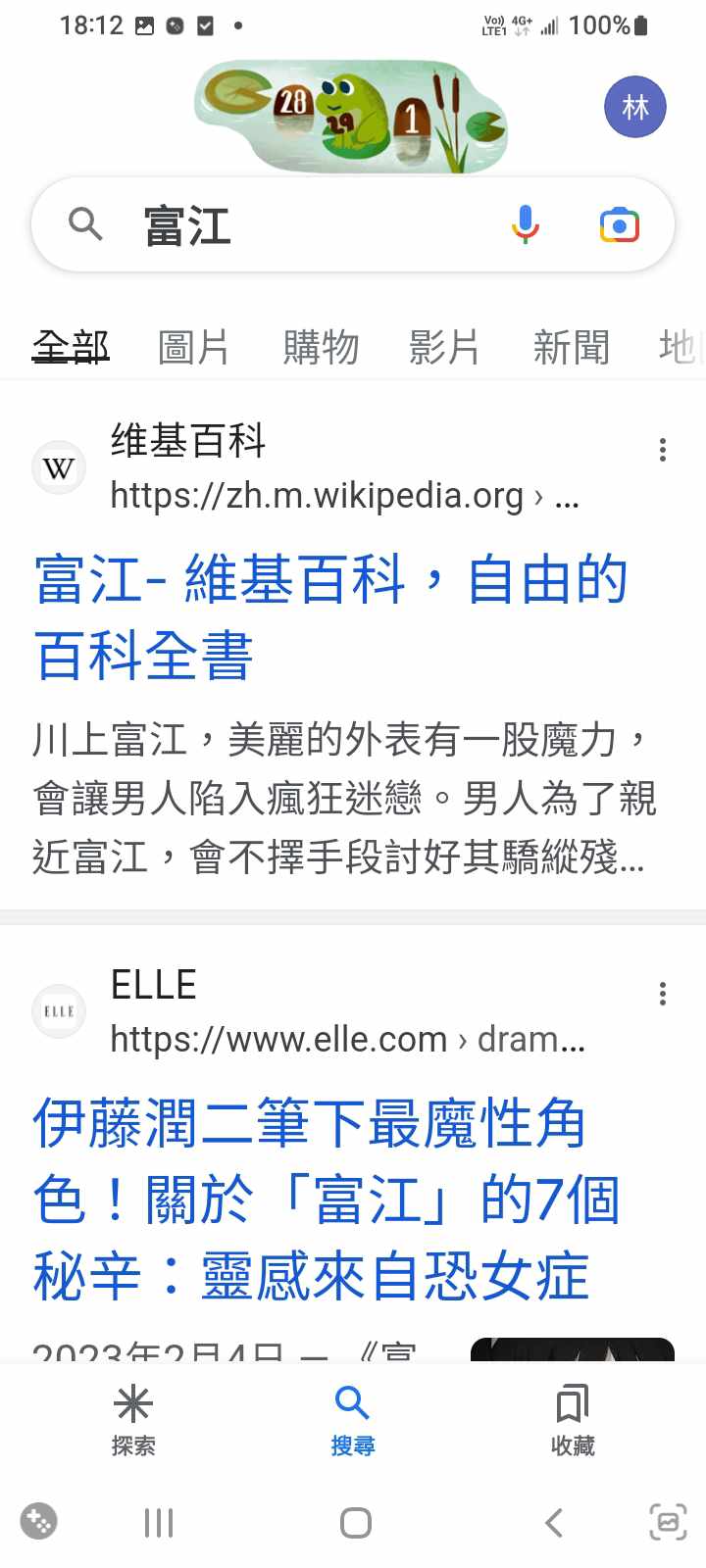Go to the 探索 bottom tab

(x=133, y=1419)
